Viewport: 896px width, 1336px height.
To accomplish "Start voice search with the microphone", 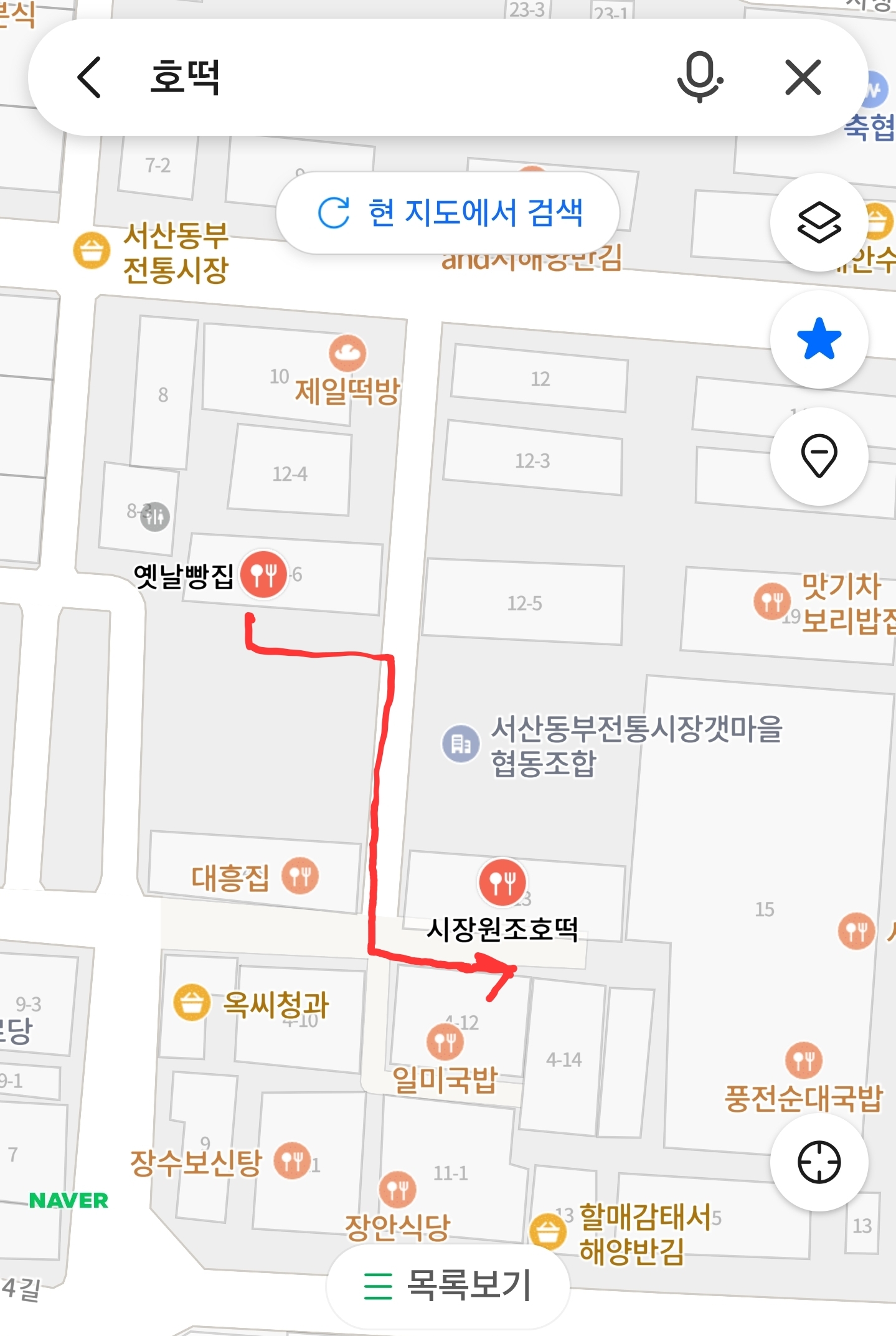I will [x=699, y=77].
